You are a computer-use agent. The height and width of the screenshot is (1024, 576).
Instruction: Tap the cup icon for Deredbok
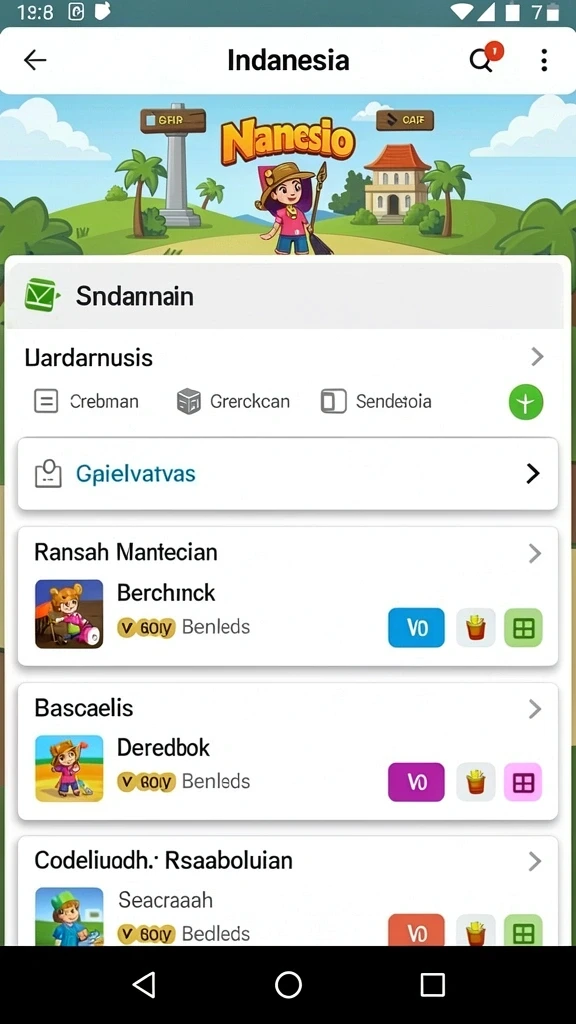click(475, 782)
